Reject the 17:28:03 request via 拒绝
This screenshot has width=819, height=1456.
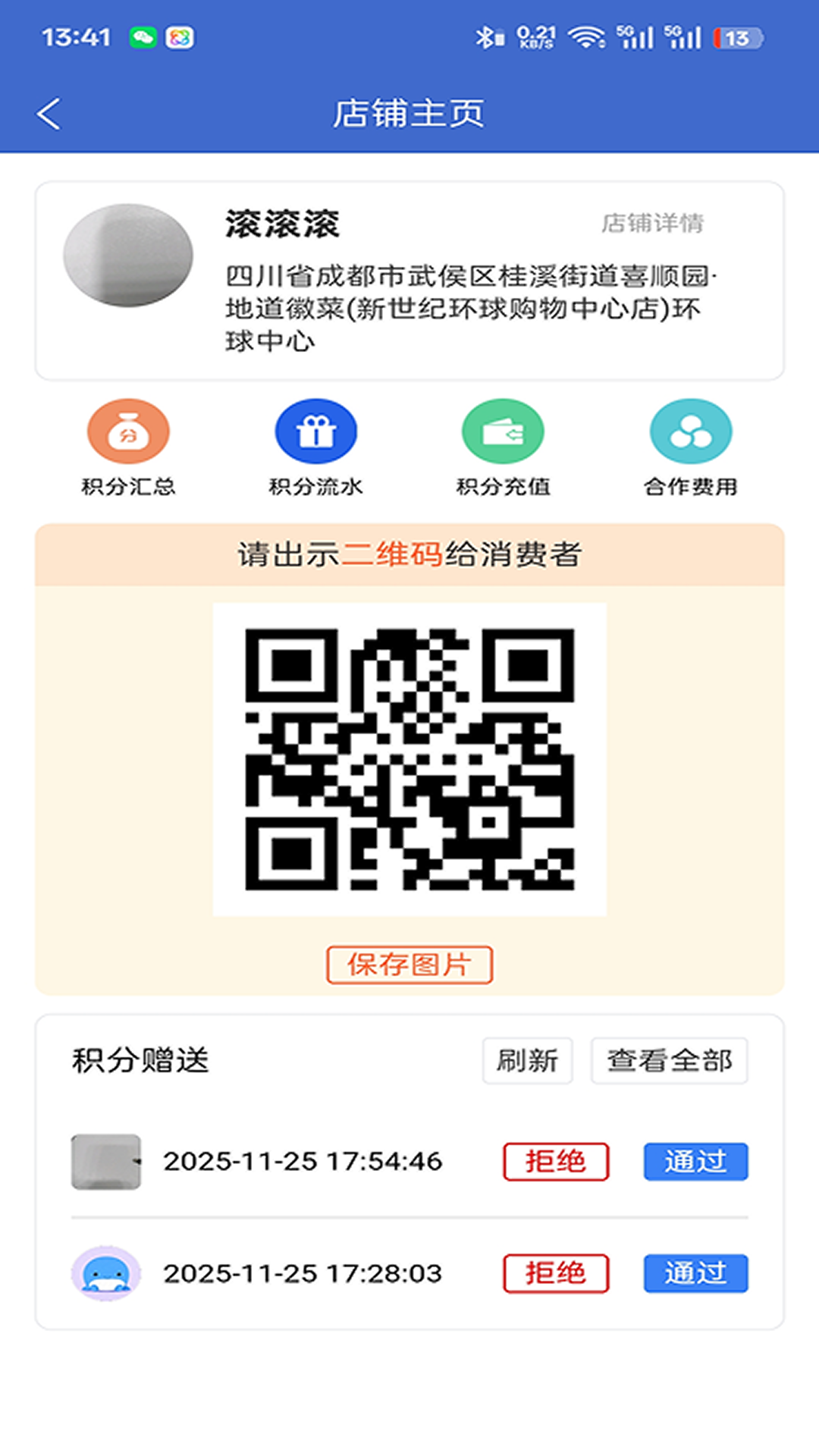[556, 1274]
